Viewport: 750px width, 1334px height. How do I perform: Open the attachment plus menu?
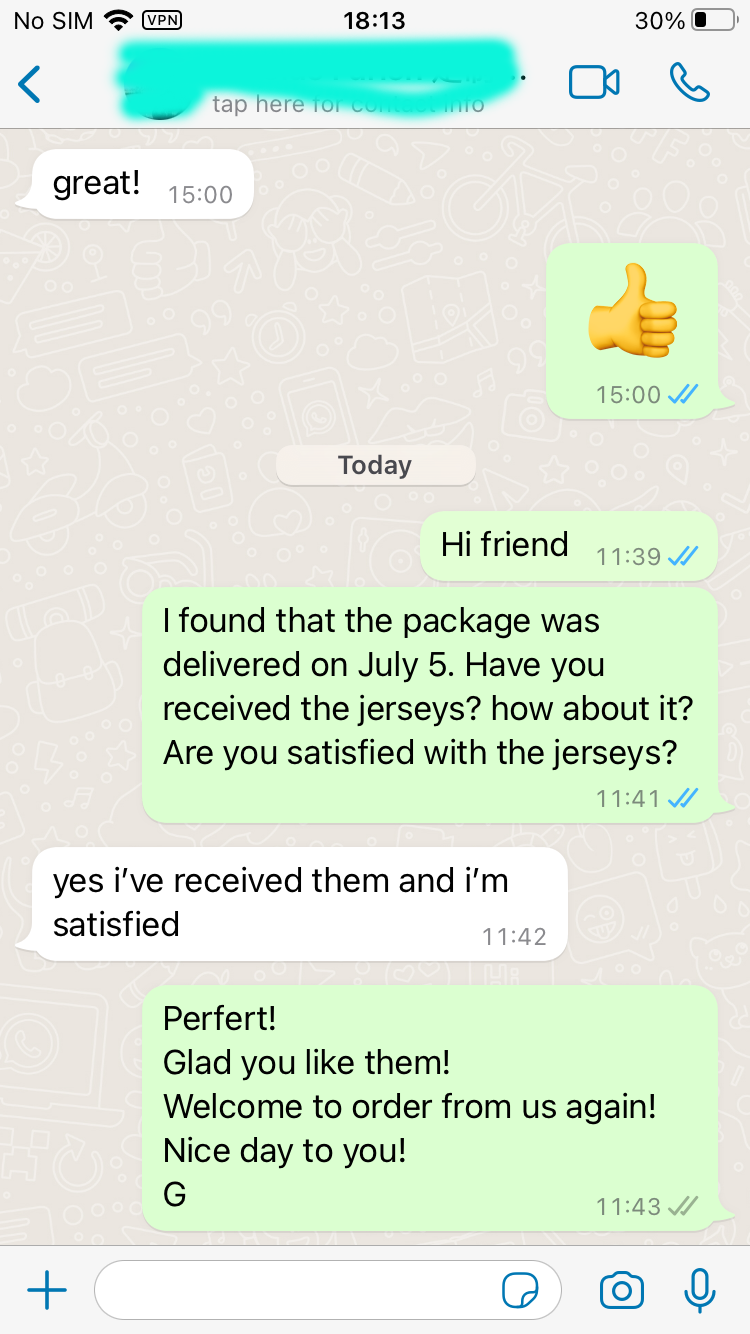[47, 1291]
